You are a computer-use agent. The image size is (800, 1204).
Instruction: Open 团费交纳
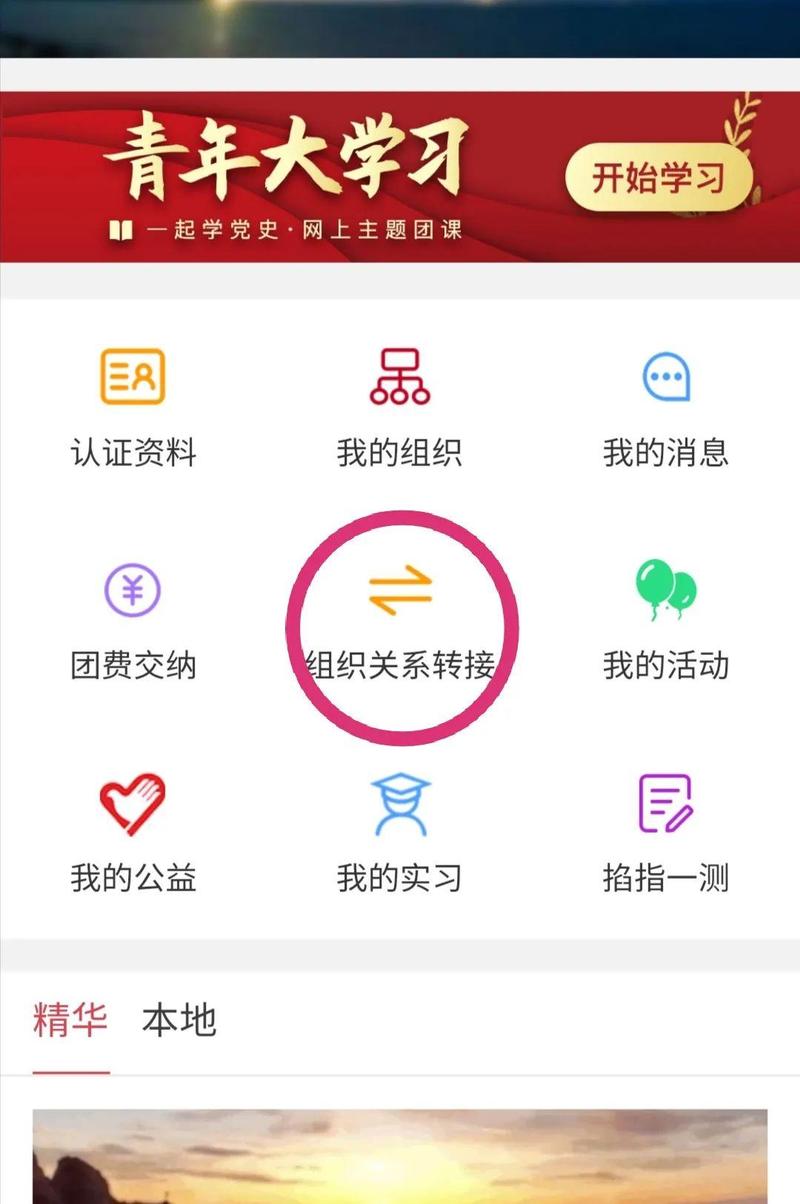133,620
